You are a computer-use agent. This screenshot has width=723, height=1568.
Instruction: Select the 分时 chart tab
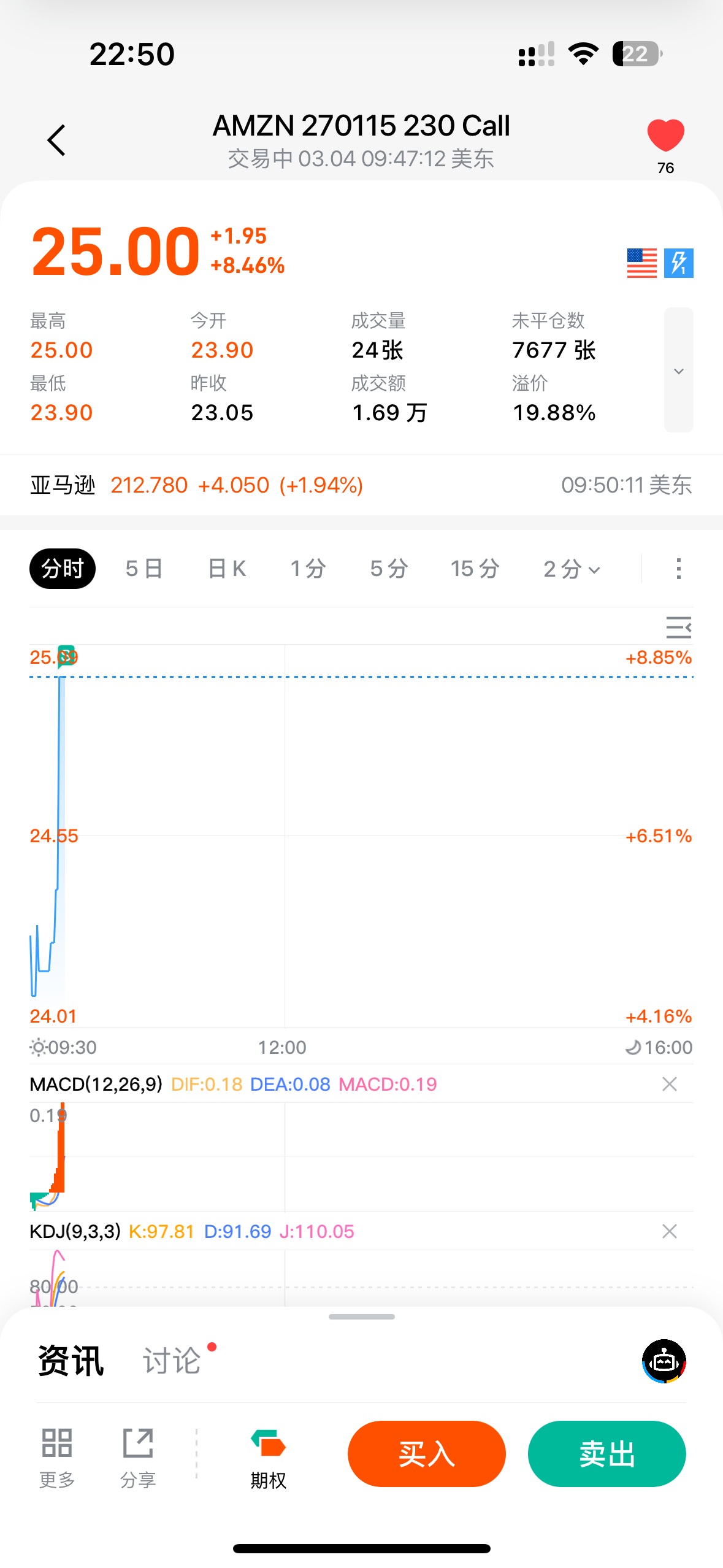click(63, 569)
